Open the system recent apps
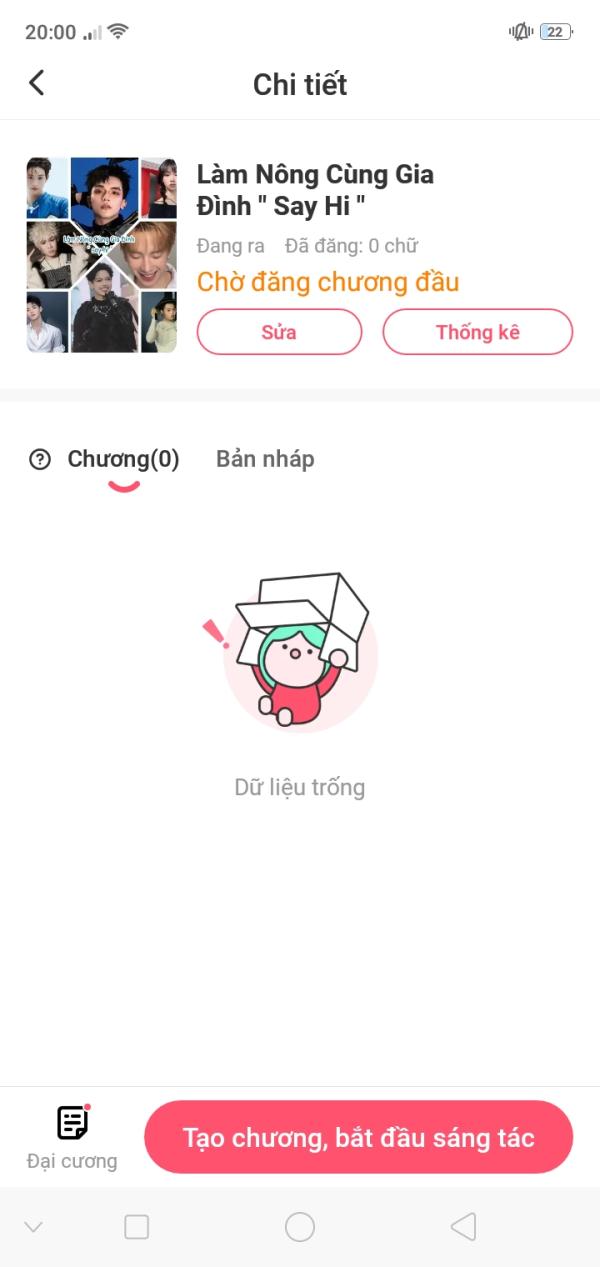600x1267 pixels. (137, 1227)
